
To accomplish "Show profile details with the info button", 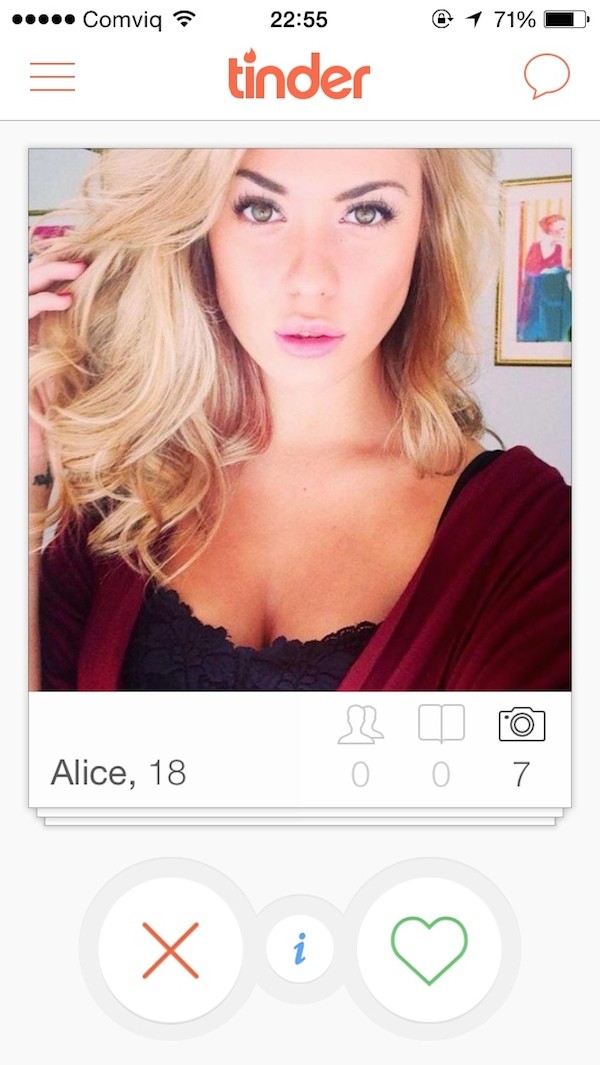I will [300, 949].
